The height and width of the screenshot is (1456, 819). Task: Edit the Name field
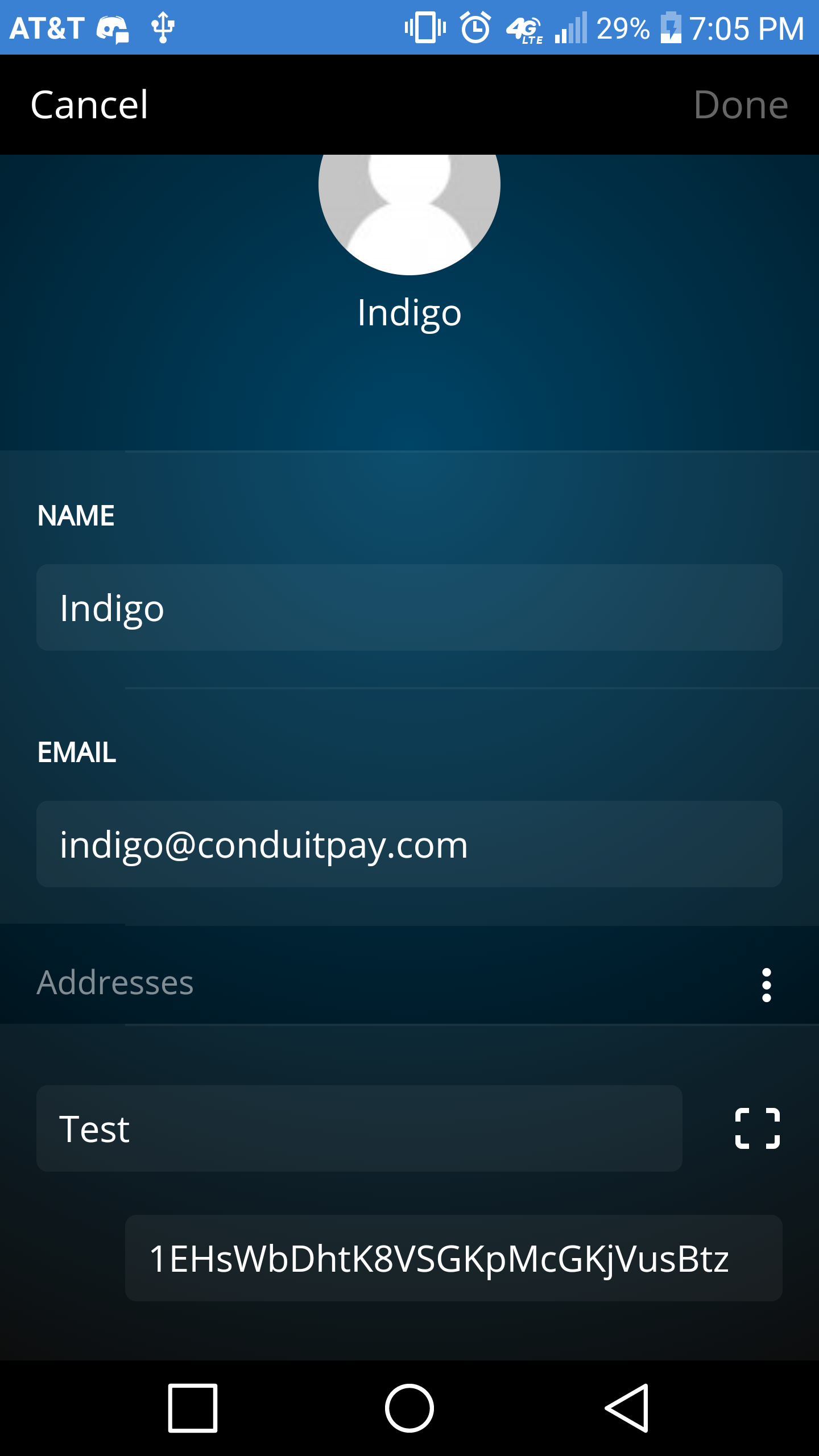coord(409,607)
